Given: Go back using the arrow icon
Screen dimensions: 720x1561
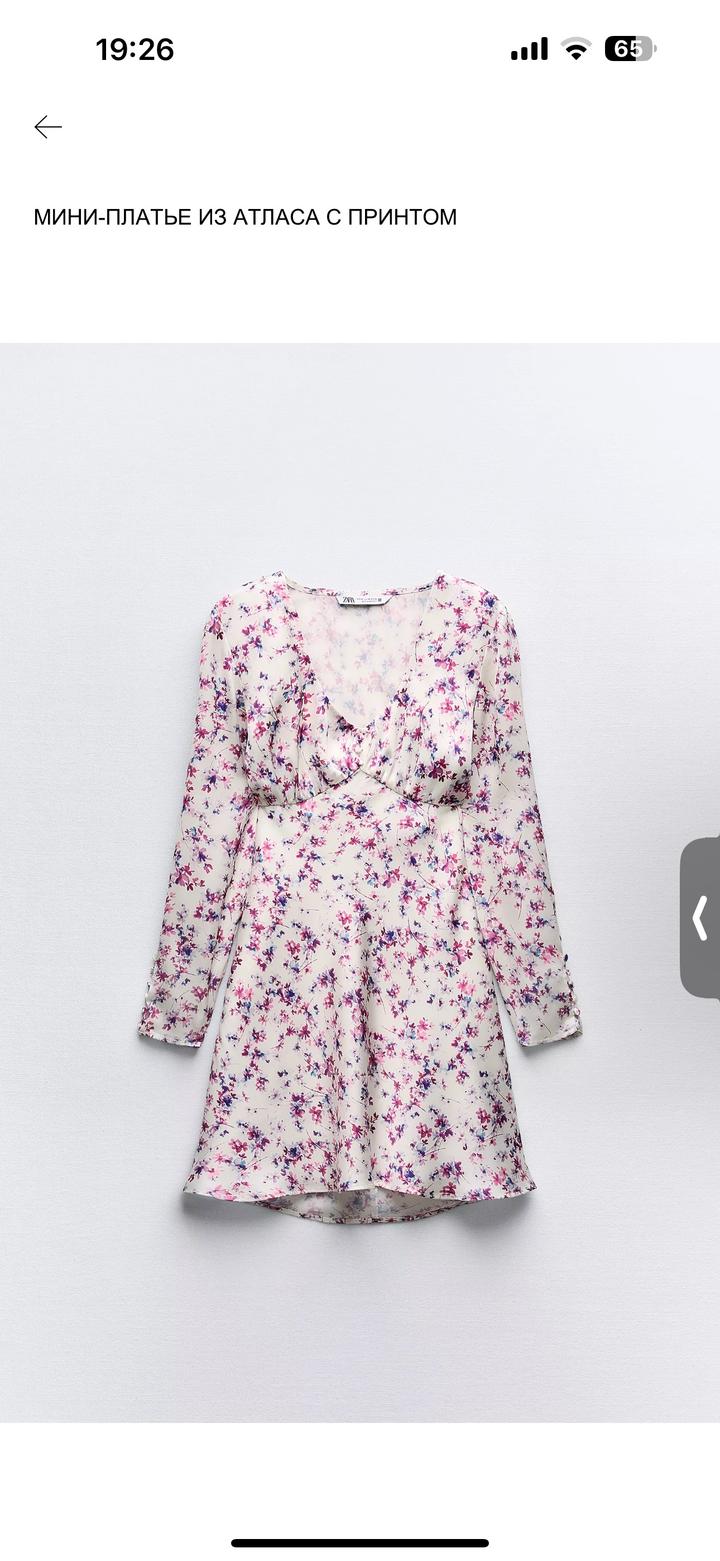Looking at the screenshot, I should 48,127.
